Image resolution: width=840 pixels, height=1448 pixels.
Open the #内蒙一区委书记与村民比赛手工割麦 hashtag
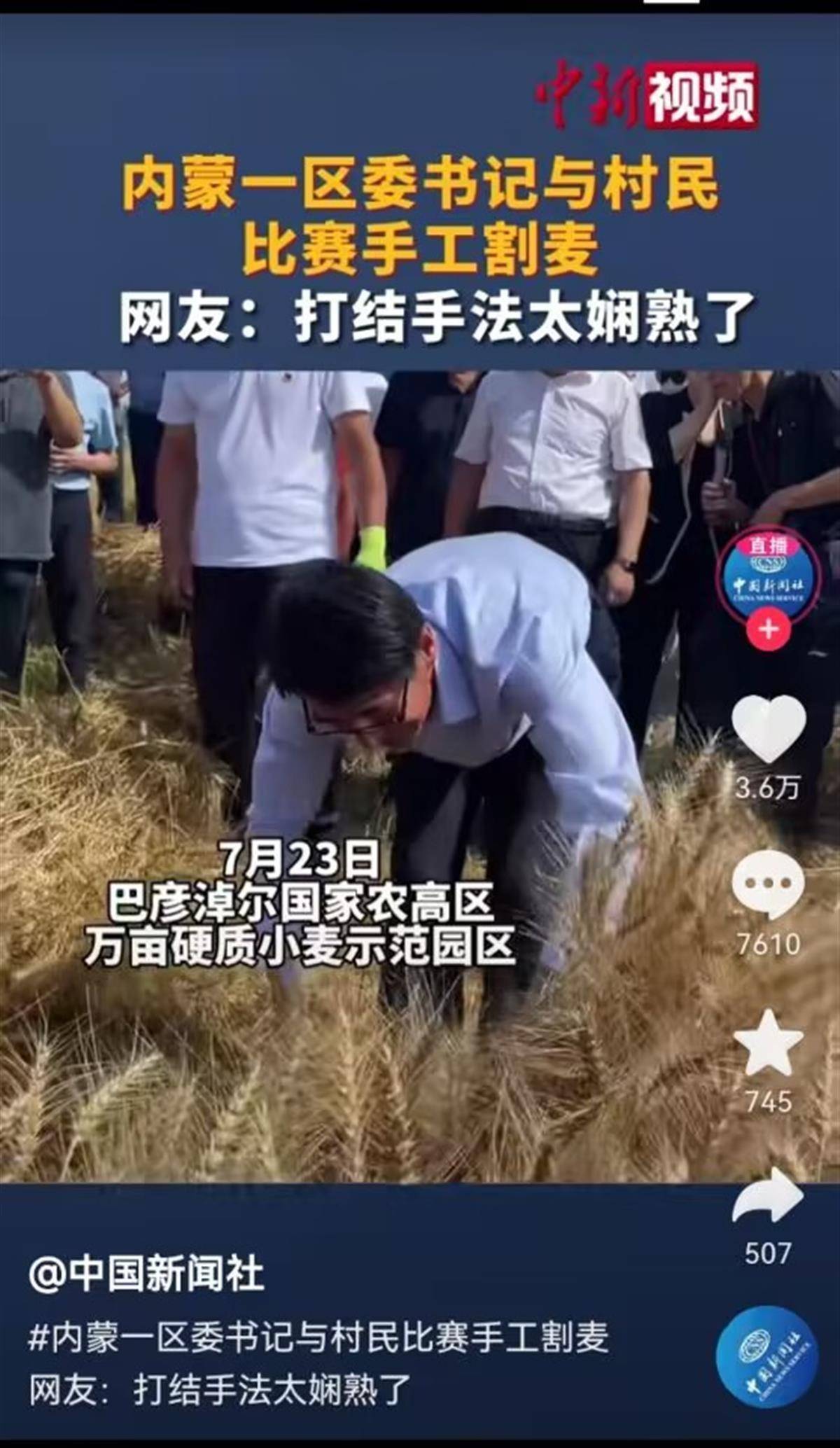318,1338
